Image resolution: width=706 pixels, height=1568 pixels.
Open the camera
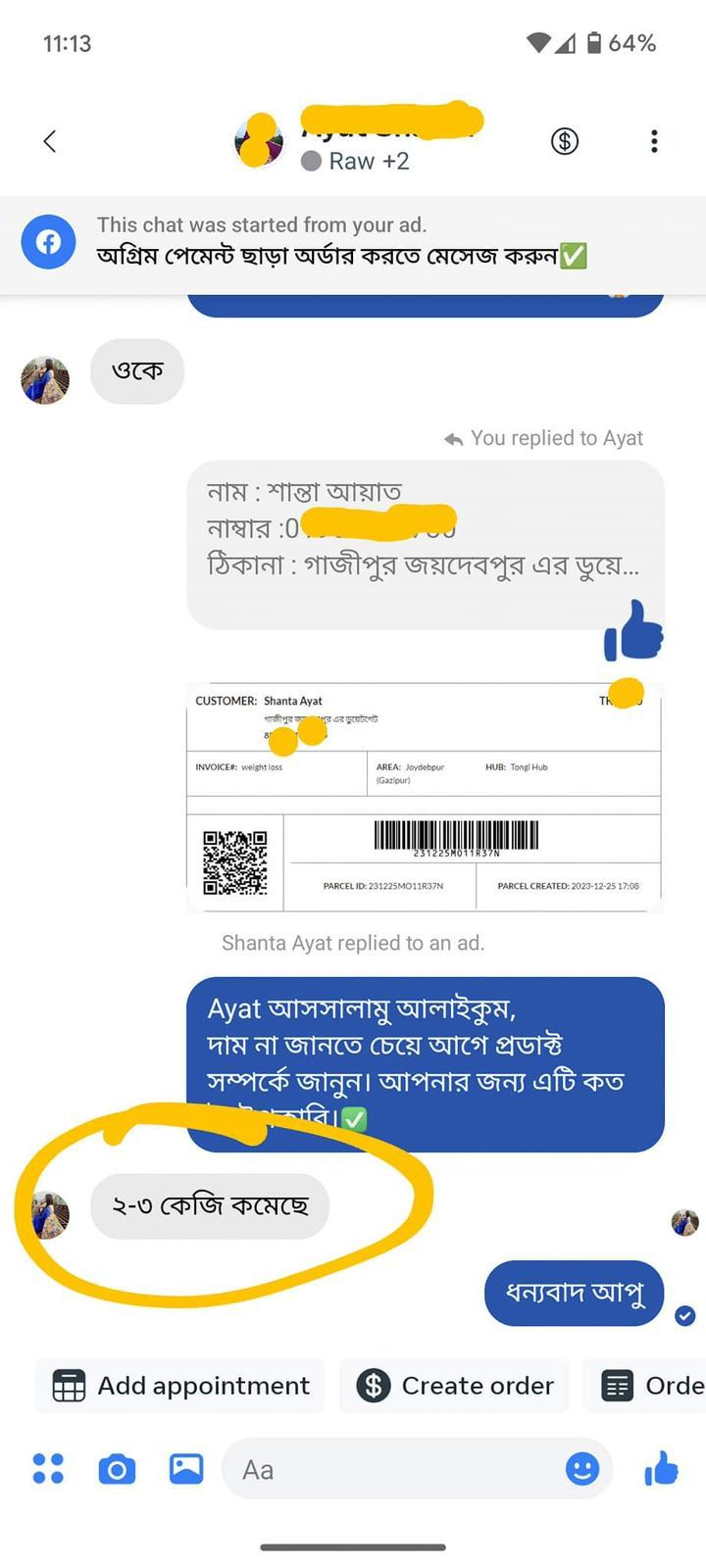(x=117, y=1469)
